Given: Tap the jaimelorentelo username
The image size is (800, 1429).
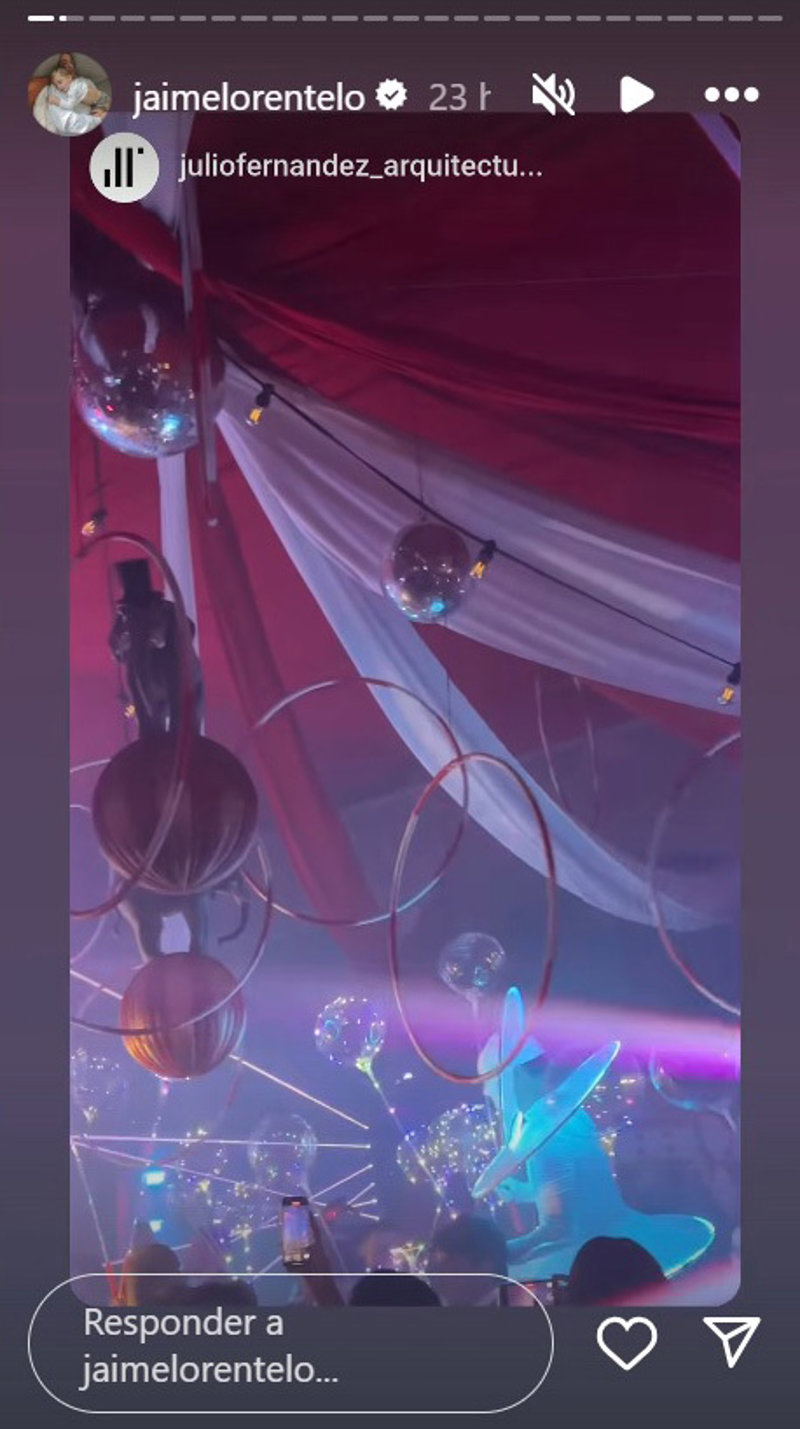Looking at the screenshot, I should click(249, 97).
